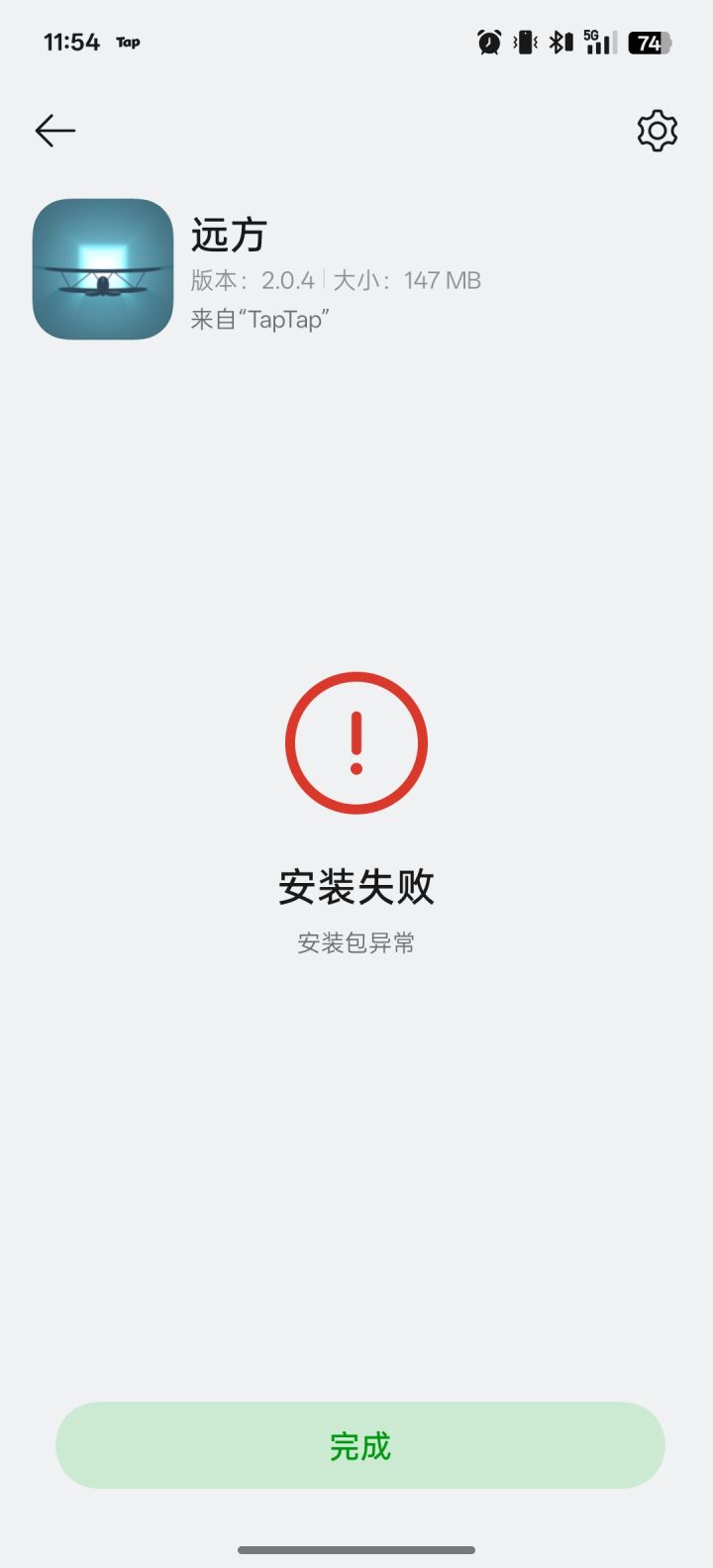Tap the 完成 button to finish

click(x=356, y=1445)
